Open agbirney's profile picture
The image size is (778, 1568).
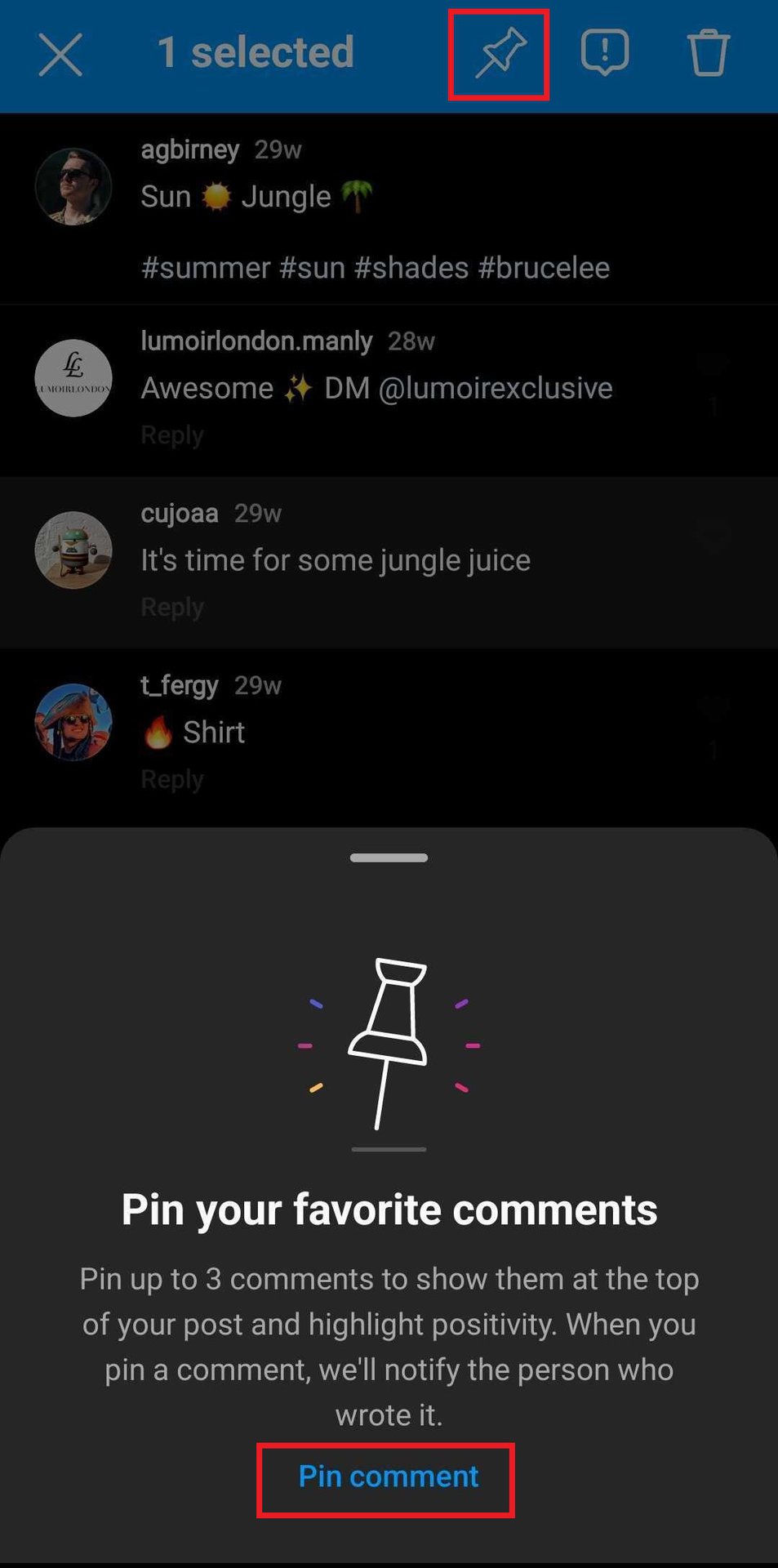coord(73,186)
